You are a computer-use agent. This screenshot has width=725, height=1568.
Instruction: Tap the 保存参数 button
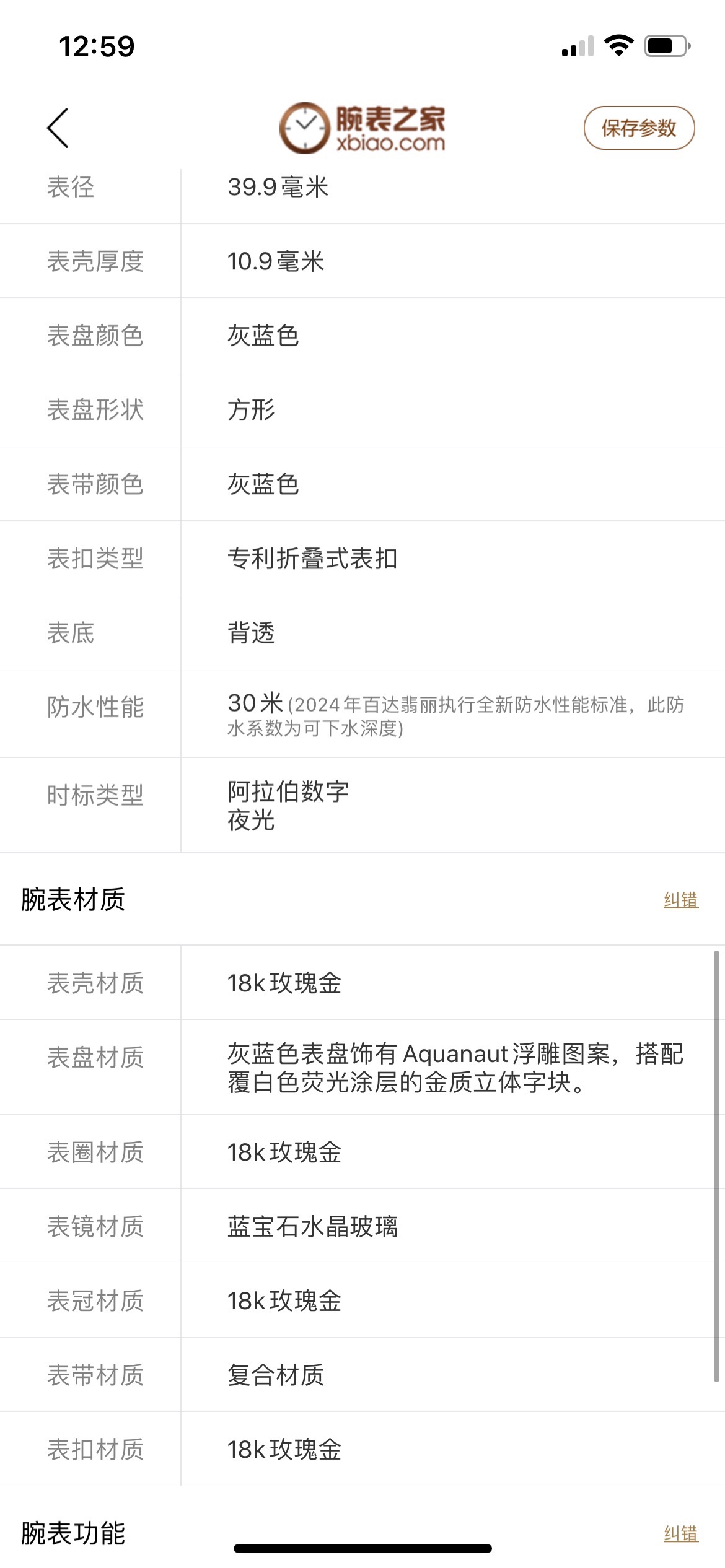639,128
